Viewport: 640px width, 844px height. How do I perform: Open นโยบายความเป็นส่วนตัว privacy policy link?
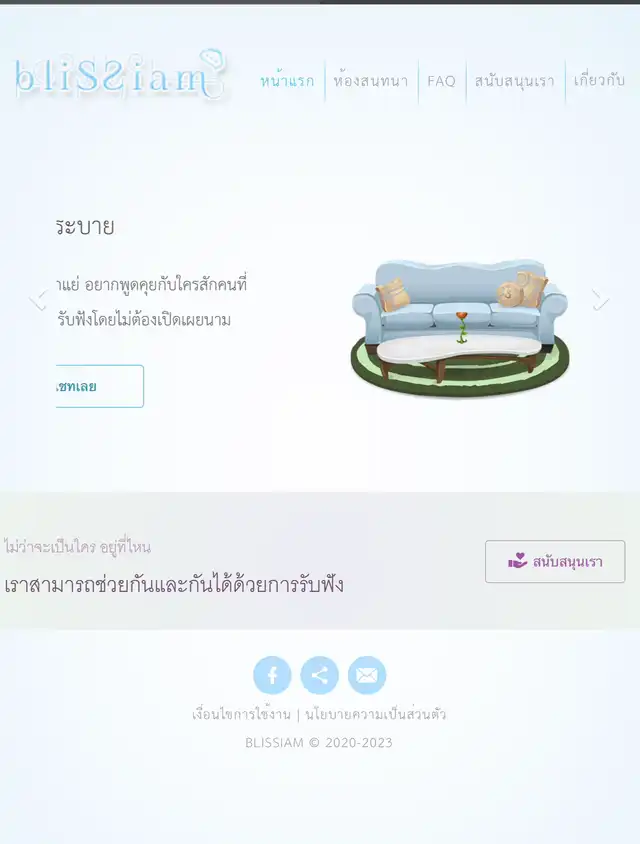click(375, 714)
